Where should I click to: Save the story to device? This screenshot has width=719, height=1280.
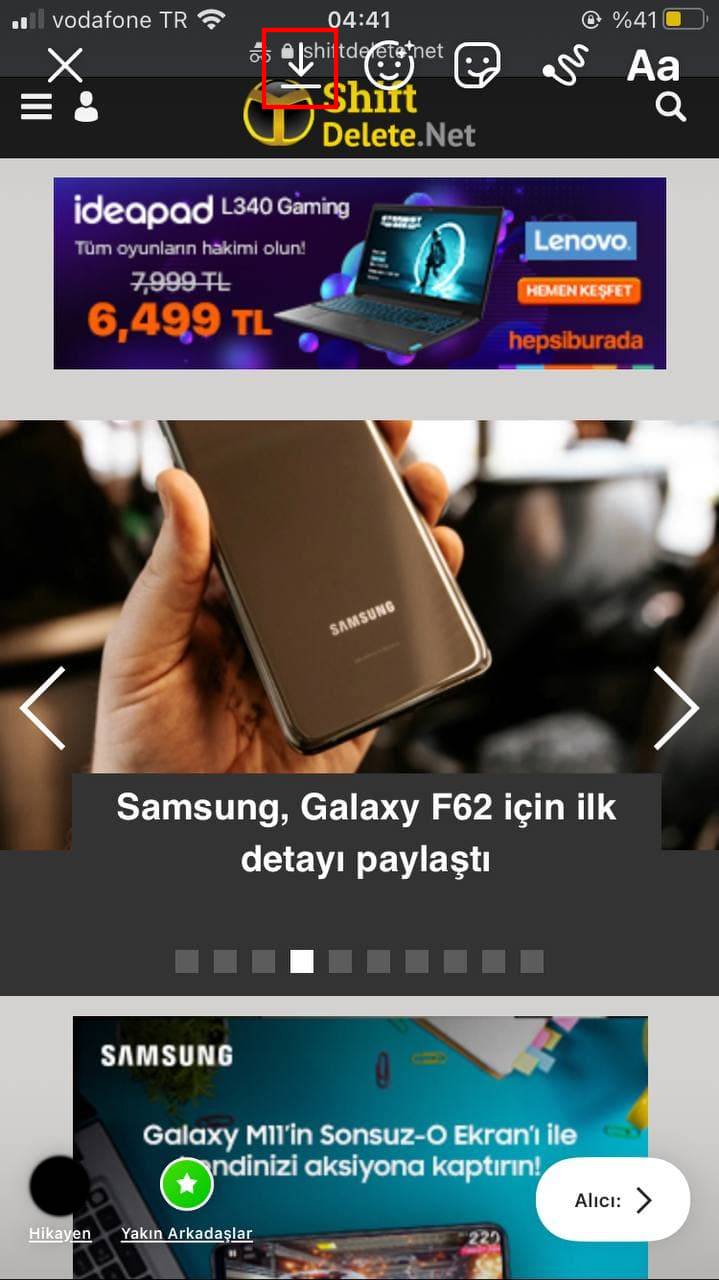click(300, 66)
